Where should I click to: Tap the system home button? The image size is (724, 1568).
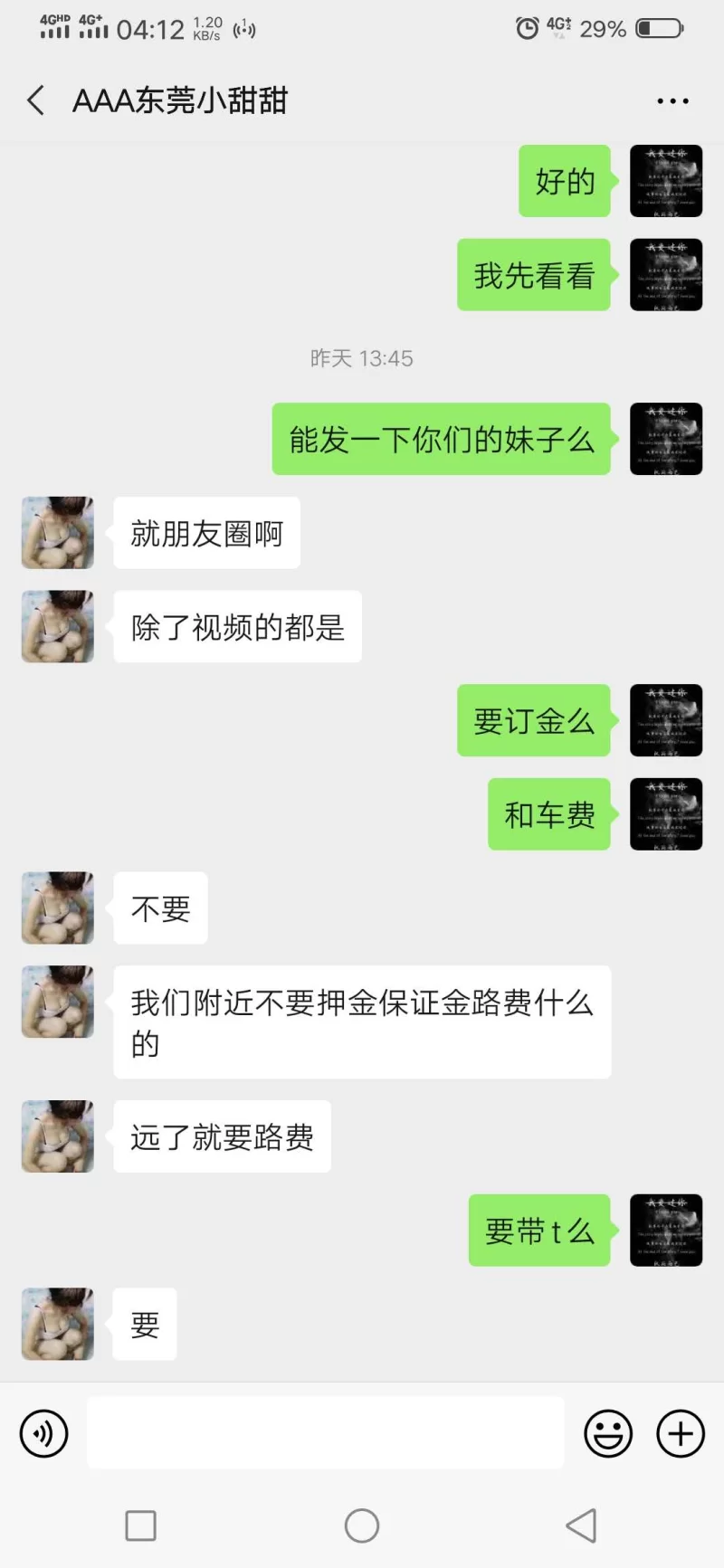pos(362,1526)
